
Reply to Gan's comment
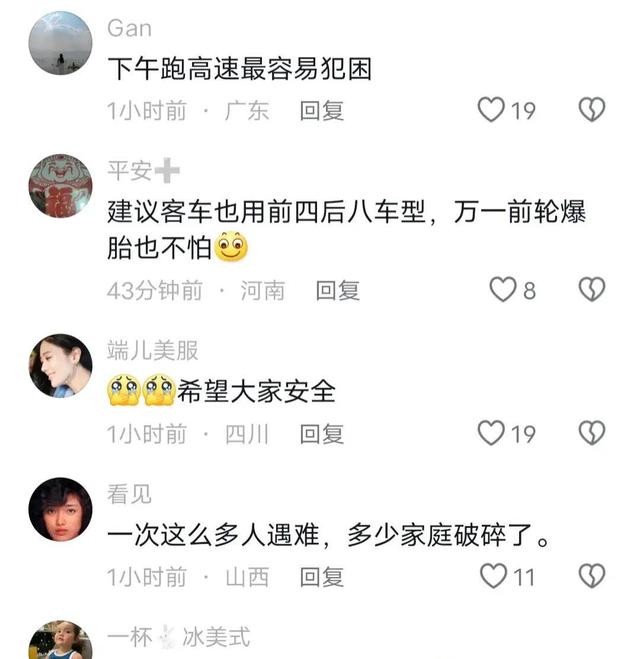pos(322,111)
